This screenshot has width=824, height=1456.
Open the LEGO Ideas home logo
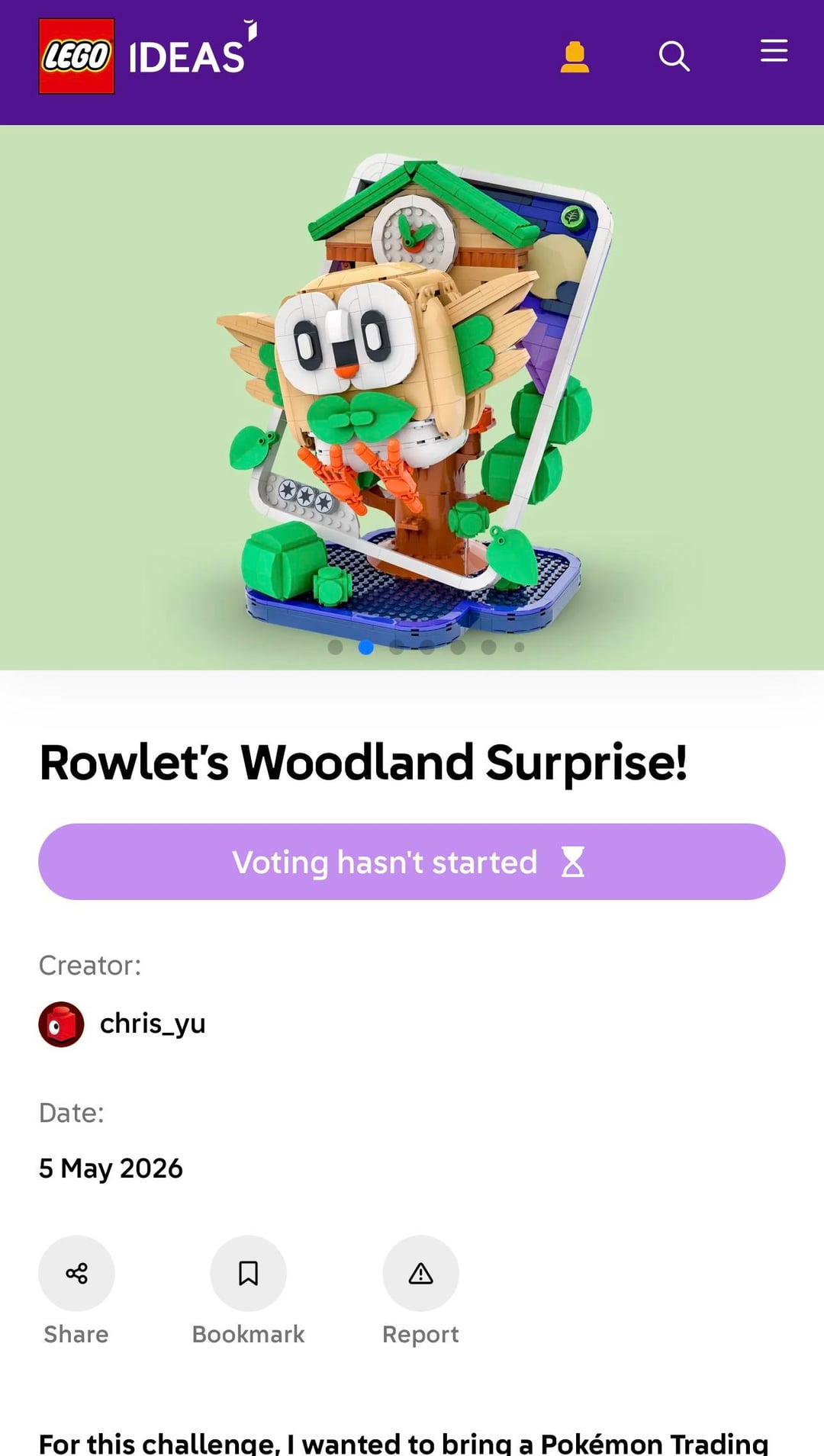148,56
